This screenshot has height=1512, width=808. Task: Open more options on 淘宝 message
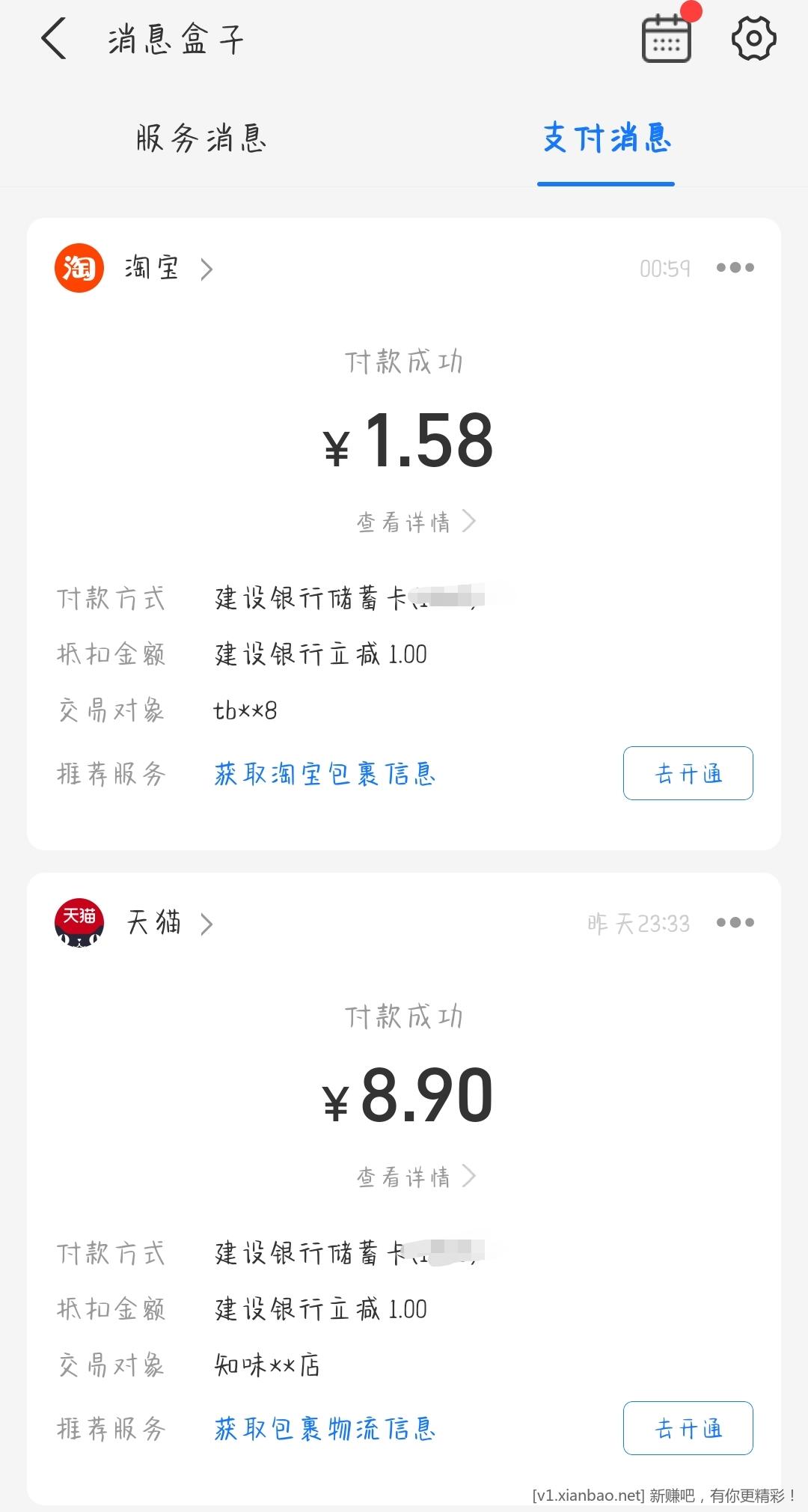click(x=735, y=268)
